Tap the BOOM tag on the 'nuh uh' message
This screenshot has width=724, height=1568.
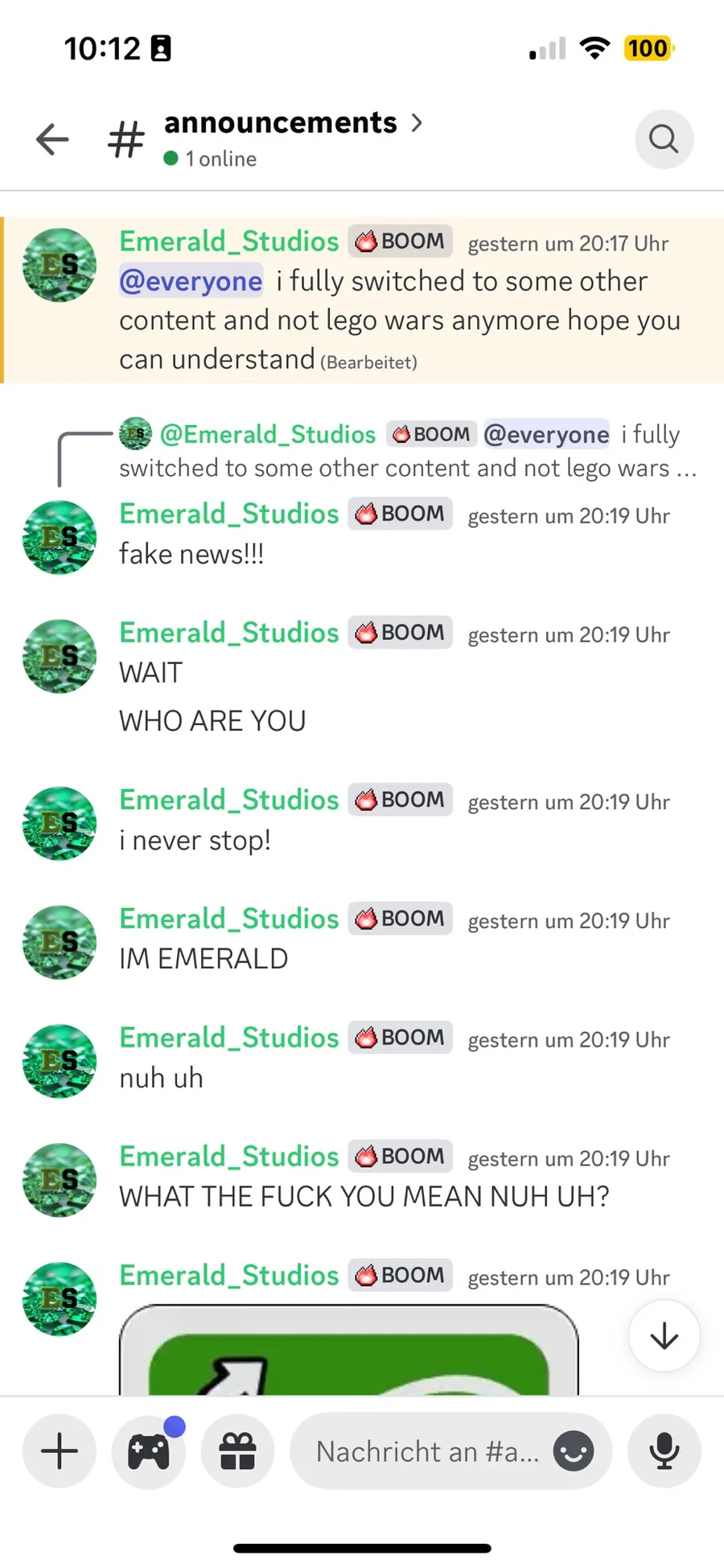click(401, 1038)
